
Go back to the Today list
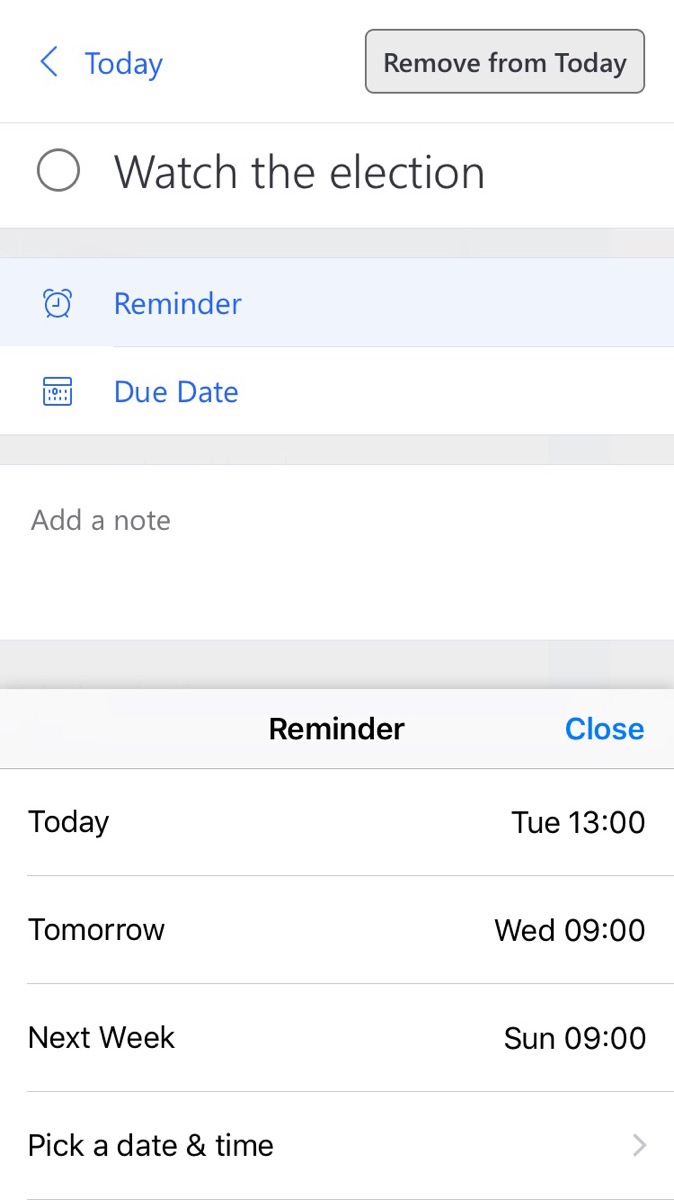(100, 64)
